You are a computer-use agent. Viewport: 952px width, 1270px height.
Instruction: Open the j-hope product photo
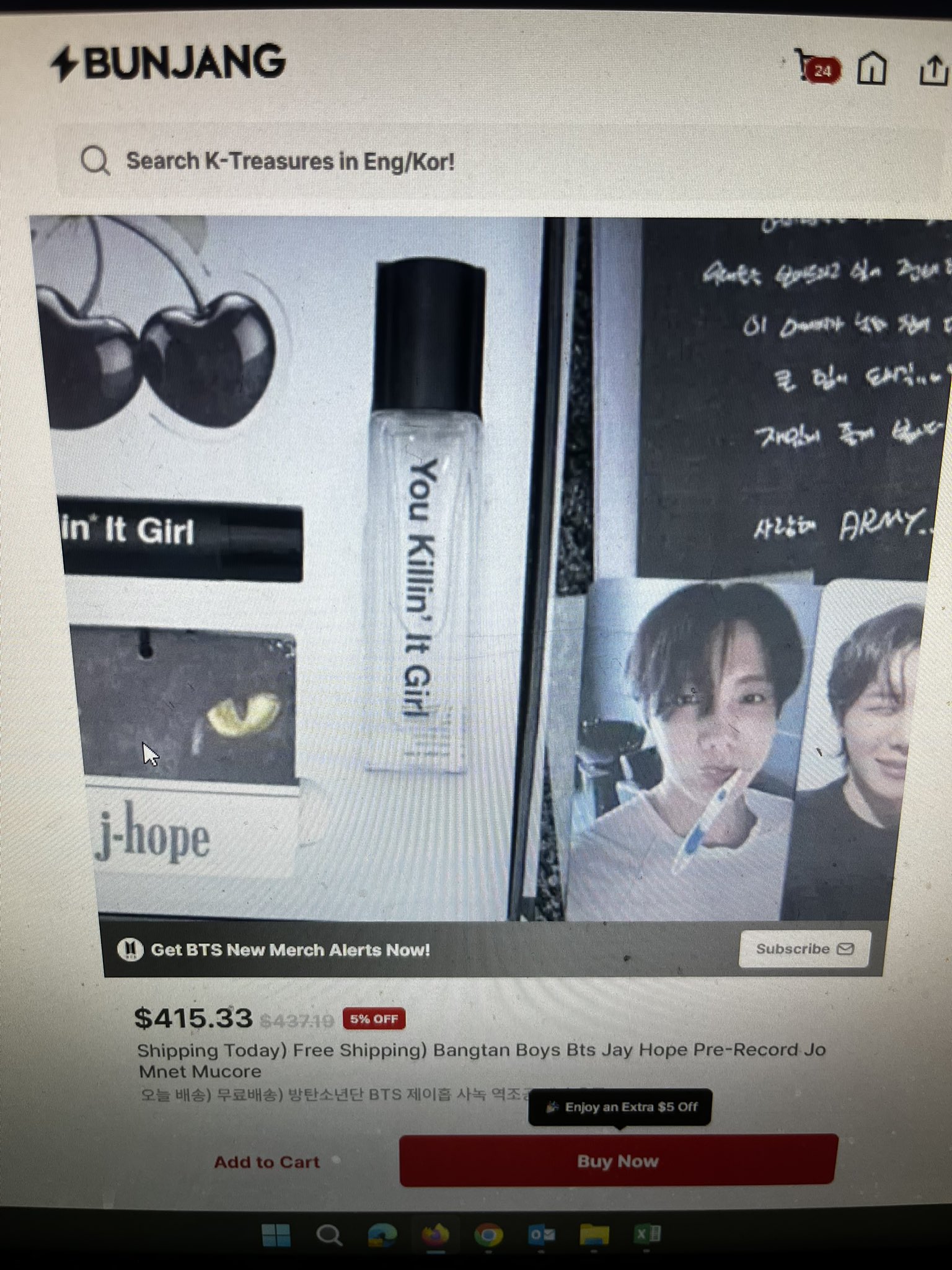(490, 567)
